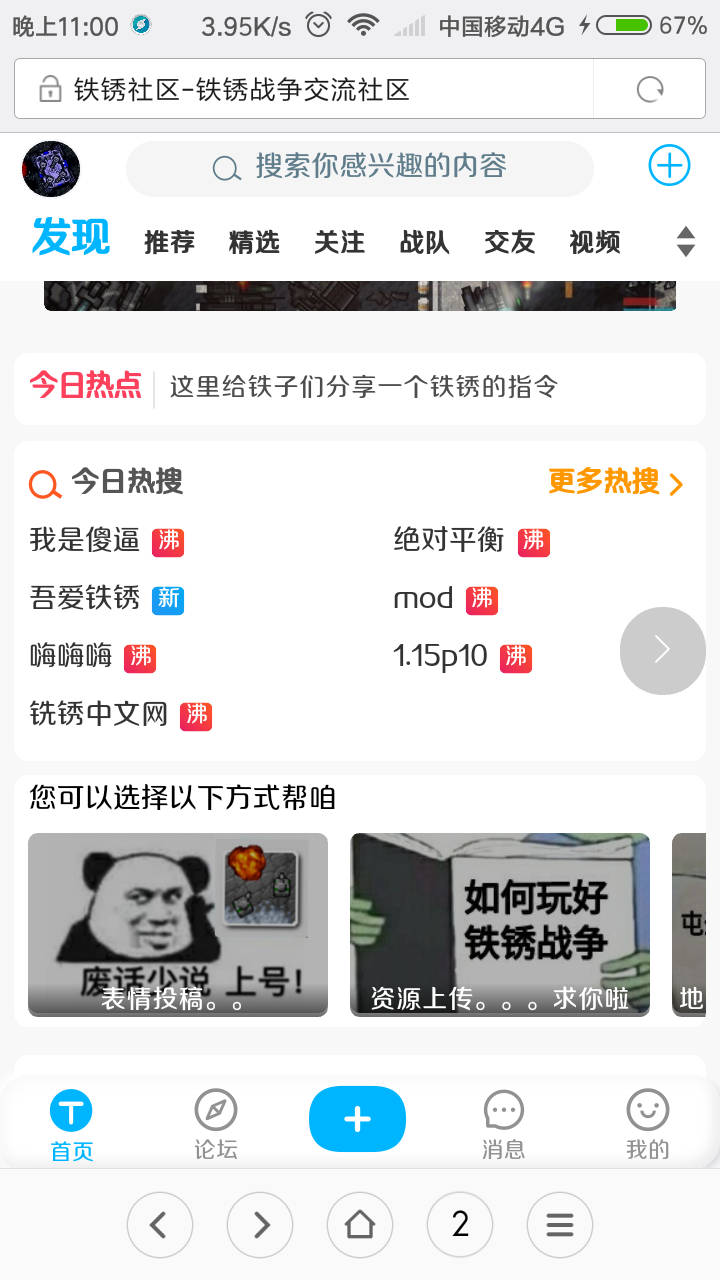Open the 资源上传 card
The height and width of the screenshot is (1280, 720).
pos(500,924)
